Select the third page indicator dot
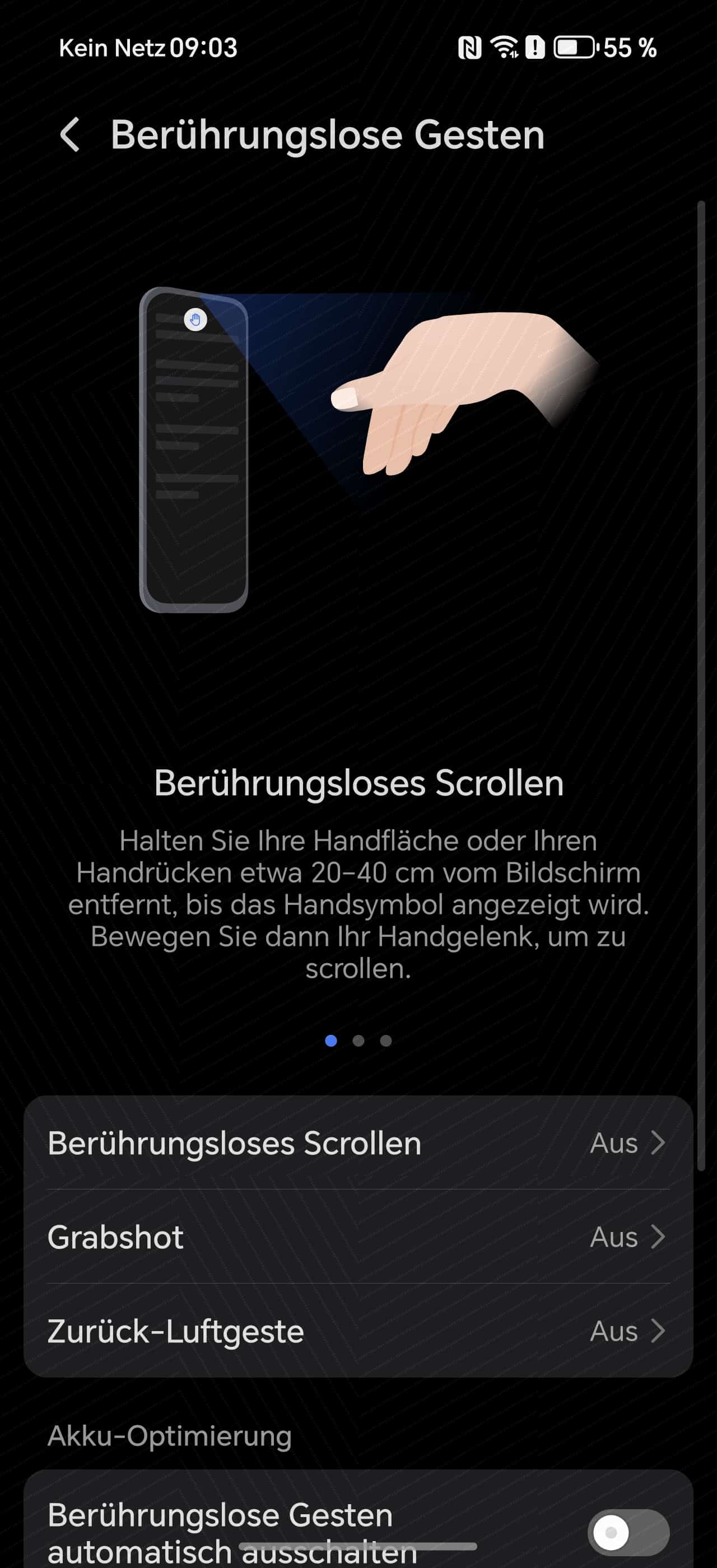Viewport: 717px width, 1568px height. coord(386,1041)
